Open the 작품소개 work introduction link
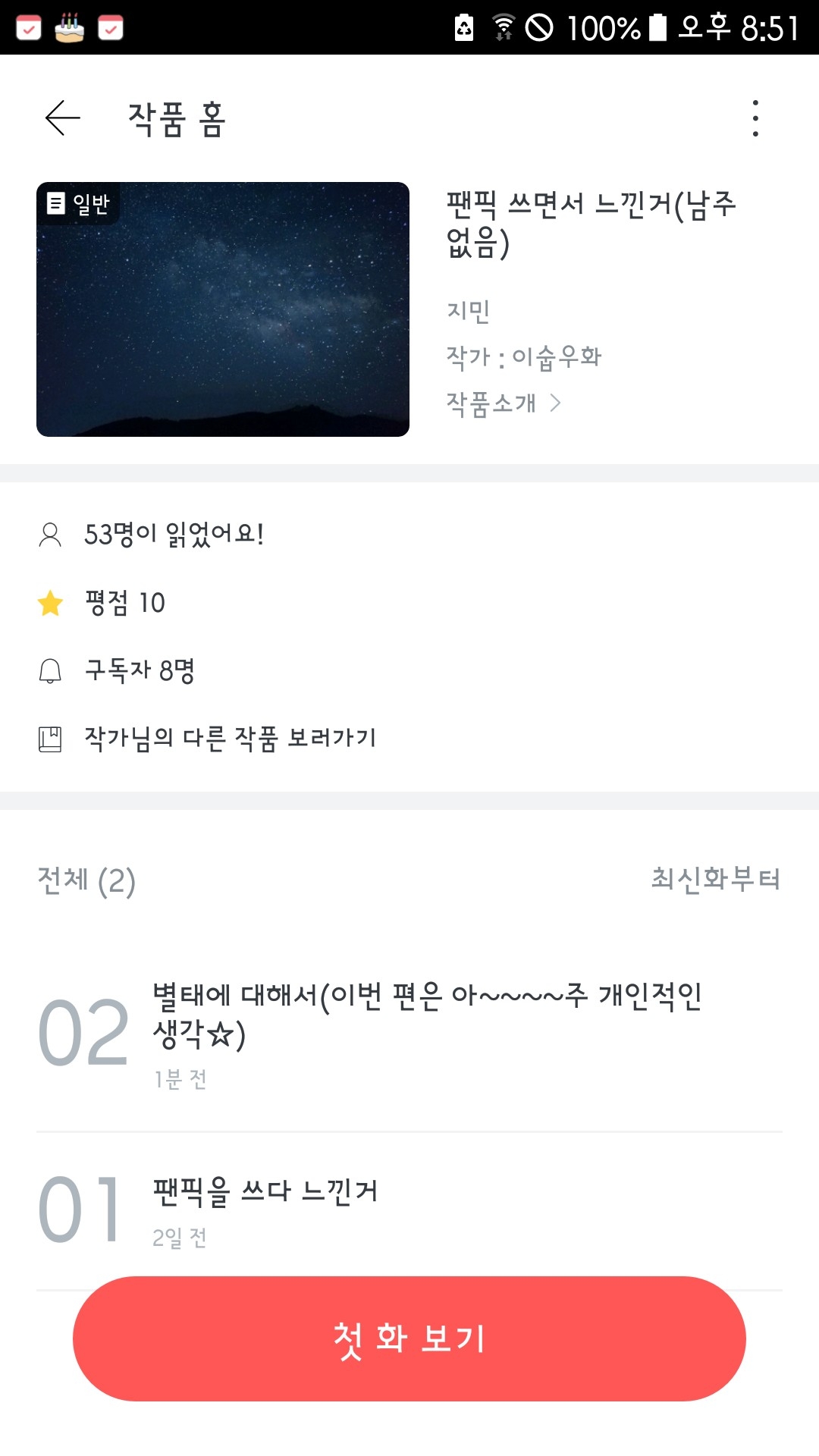The height and width of the screenshot is (1456, 819). [x=504, y=403]
